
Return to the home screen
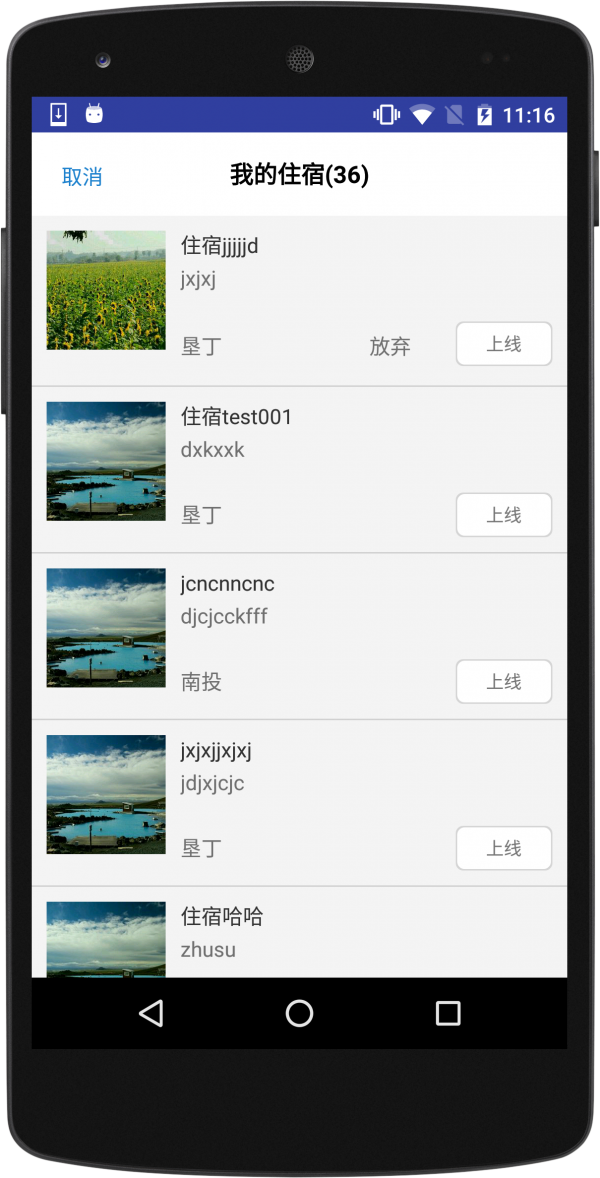coord(299,1014)
